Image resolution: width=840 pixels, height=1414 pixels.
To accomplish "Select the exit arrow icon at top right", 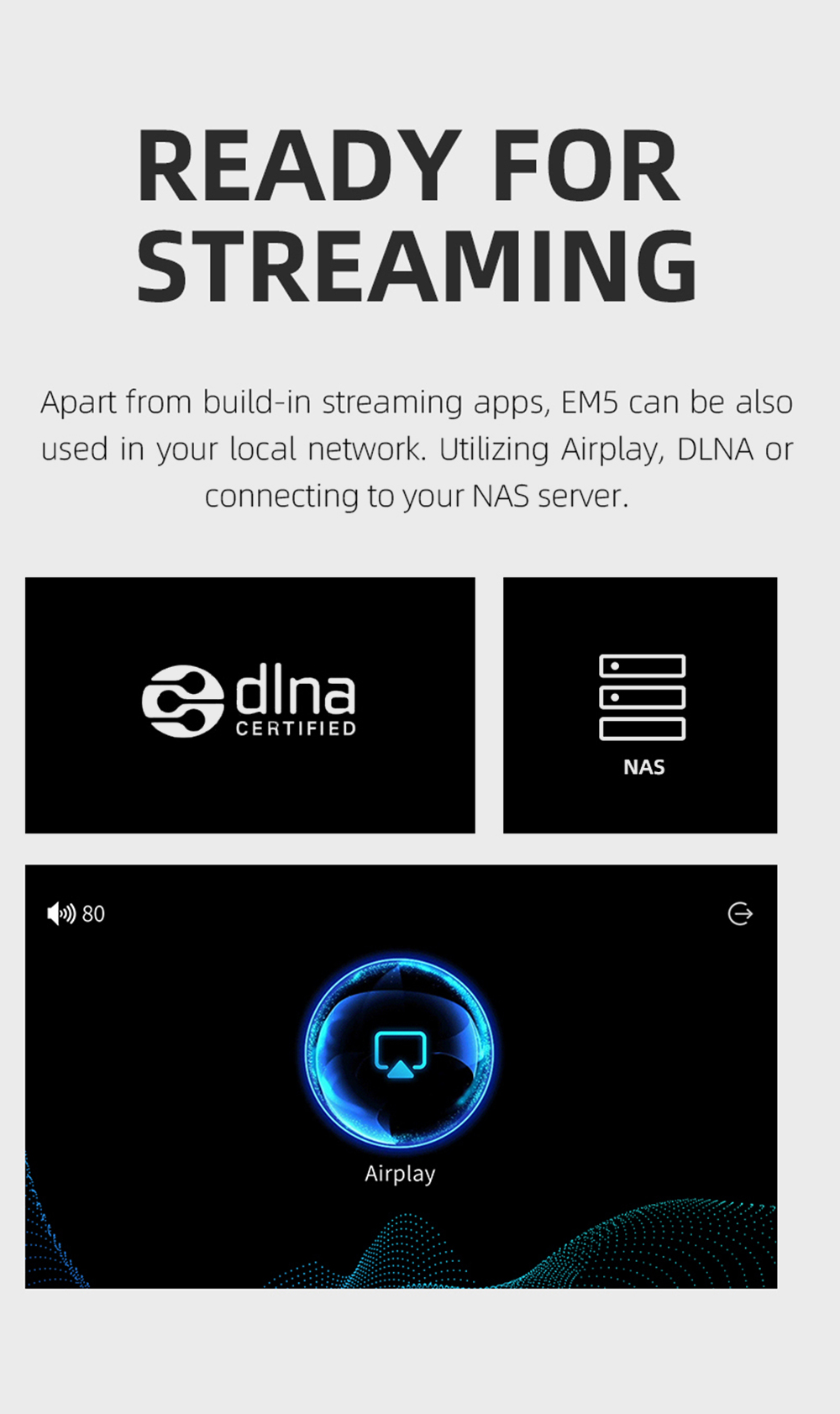I will [x=739, y=912].
